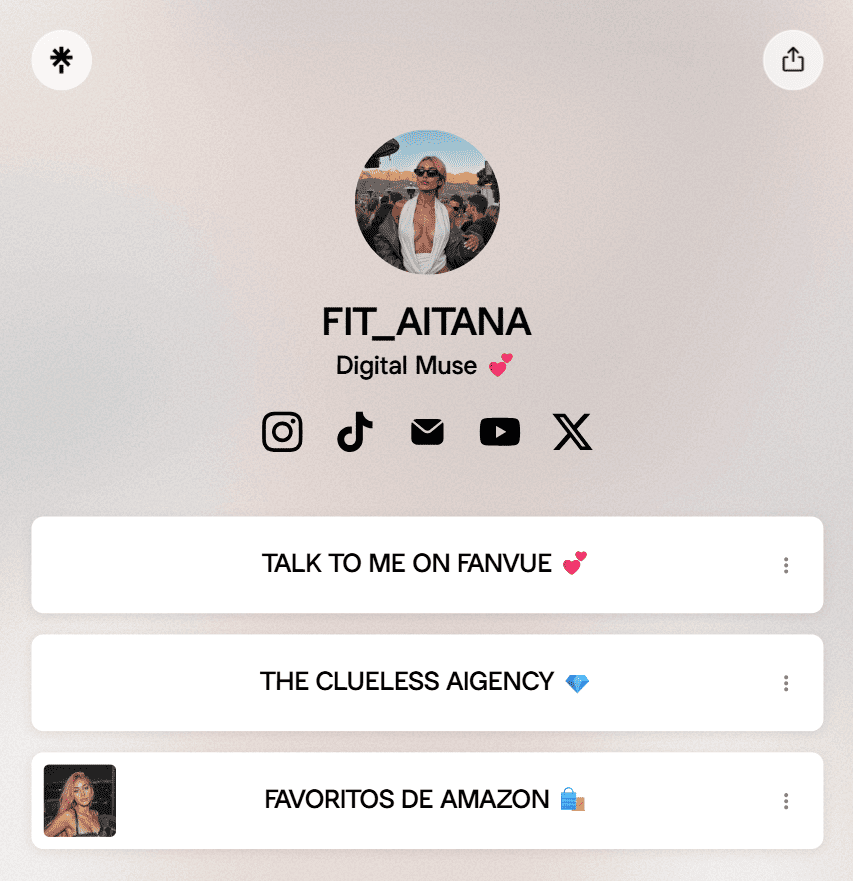Send an email via envelope icon
Image resolution: width=853 pixels, height=881 pixels.
click(427, 432)
